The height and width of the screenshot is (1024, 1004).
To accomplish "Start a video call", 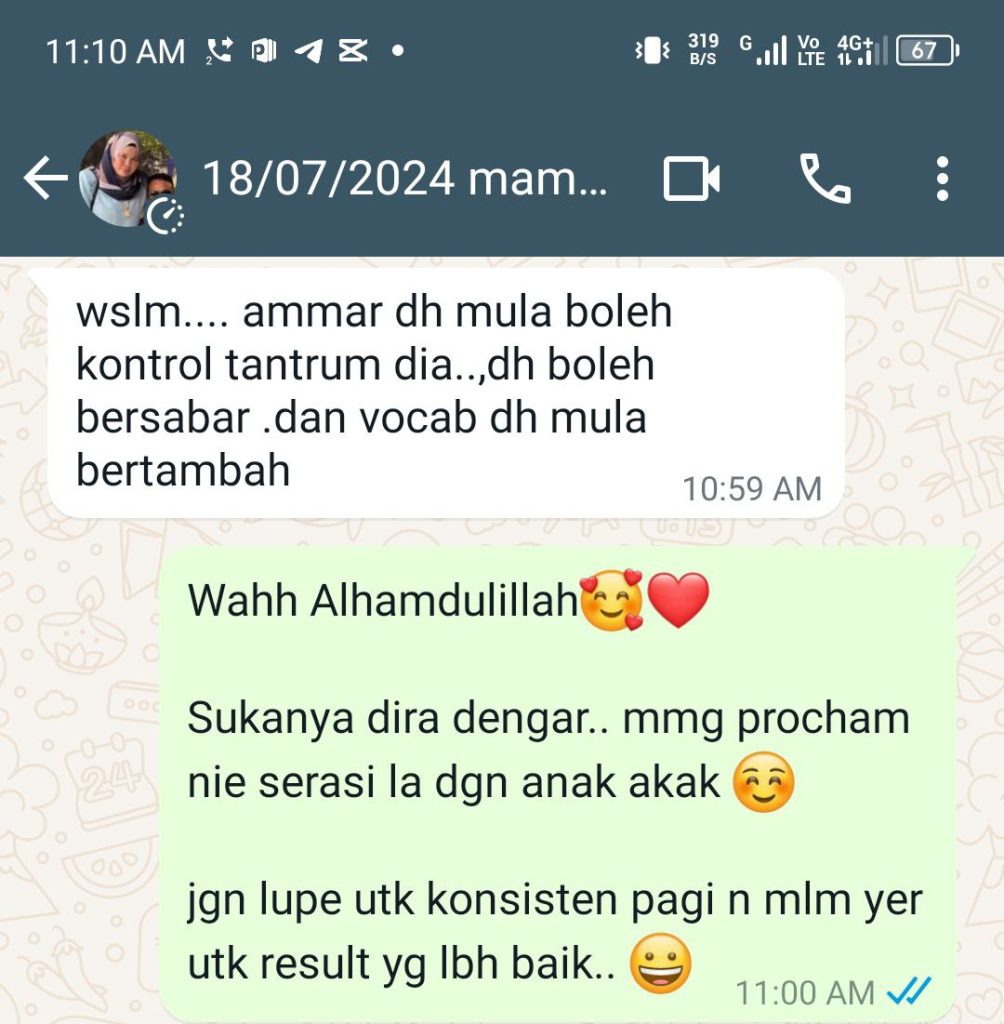I will [x=692, y=180].
